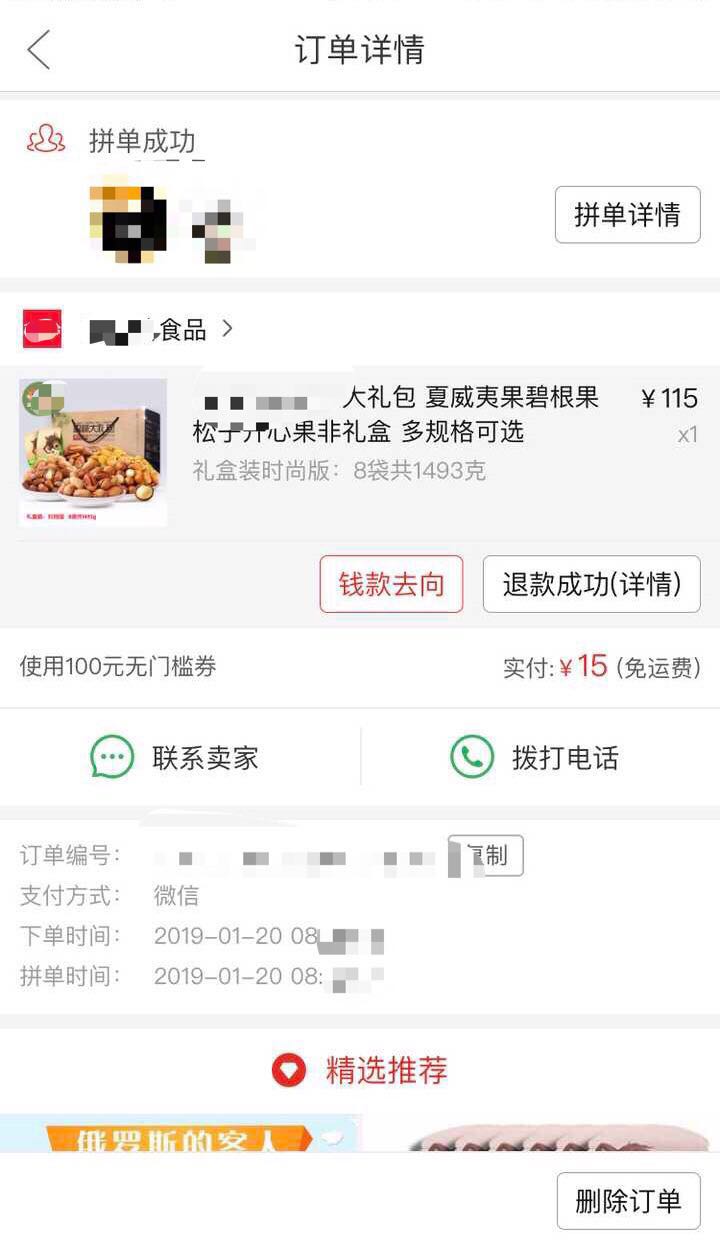The height and width of the screenshot is (1249, 720).
Task: Check 钱款去向 refund destination
Action: pyautogui.click(x=391, y=584)
